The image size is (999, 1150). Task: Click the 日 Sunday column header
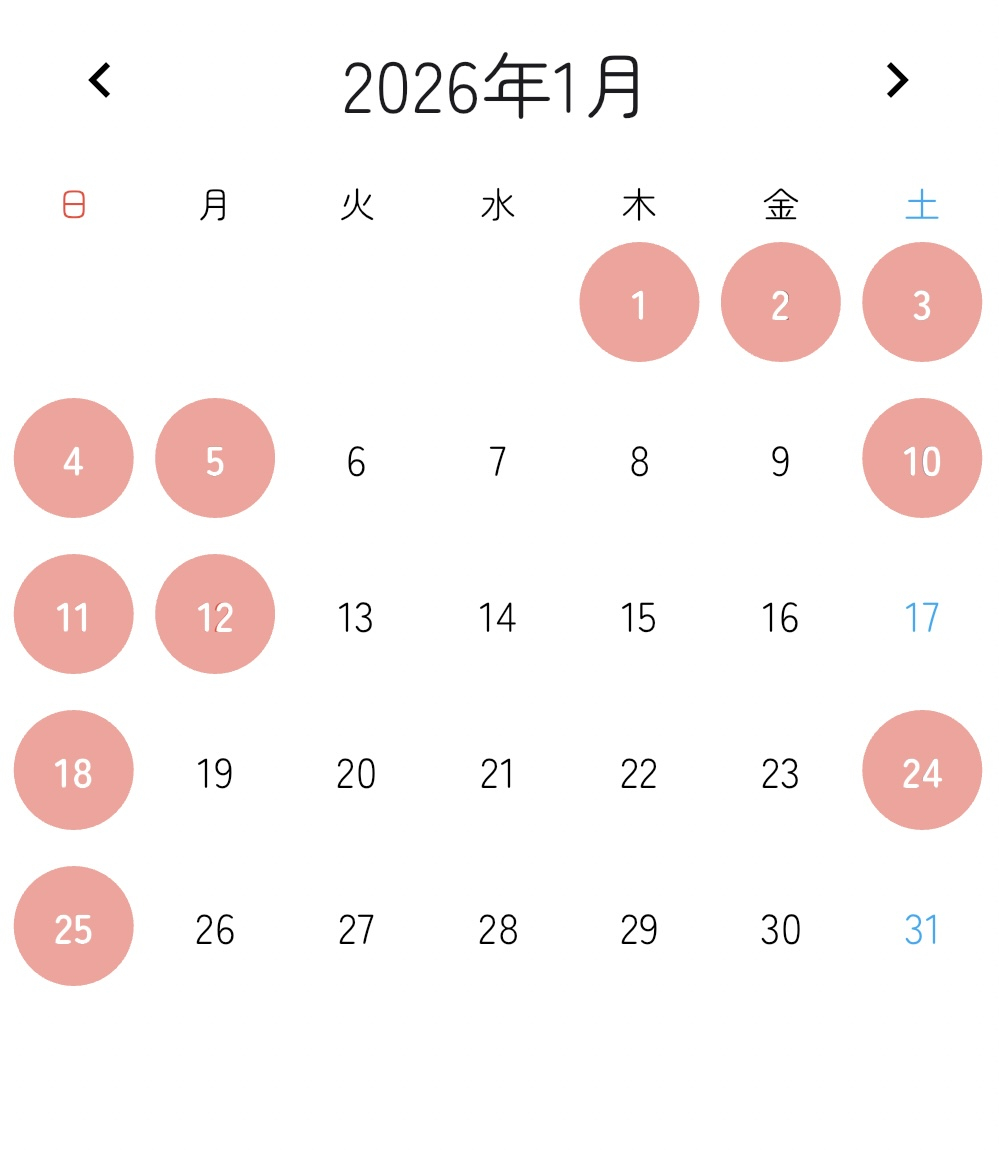pyautogui.click(x=71, y=204)
